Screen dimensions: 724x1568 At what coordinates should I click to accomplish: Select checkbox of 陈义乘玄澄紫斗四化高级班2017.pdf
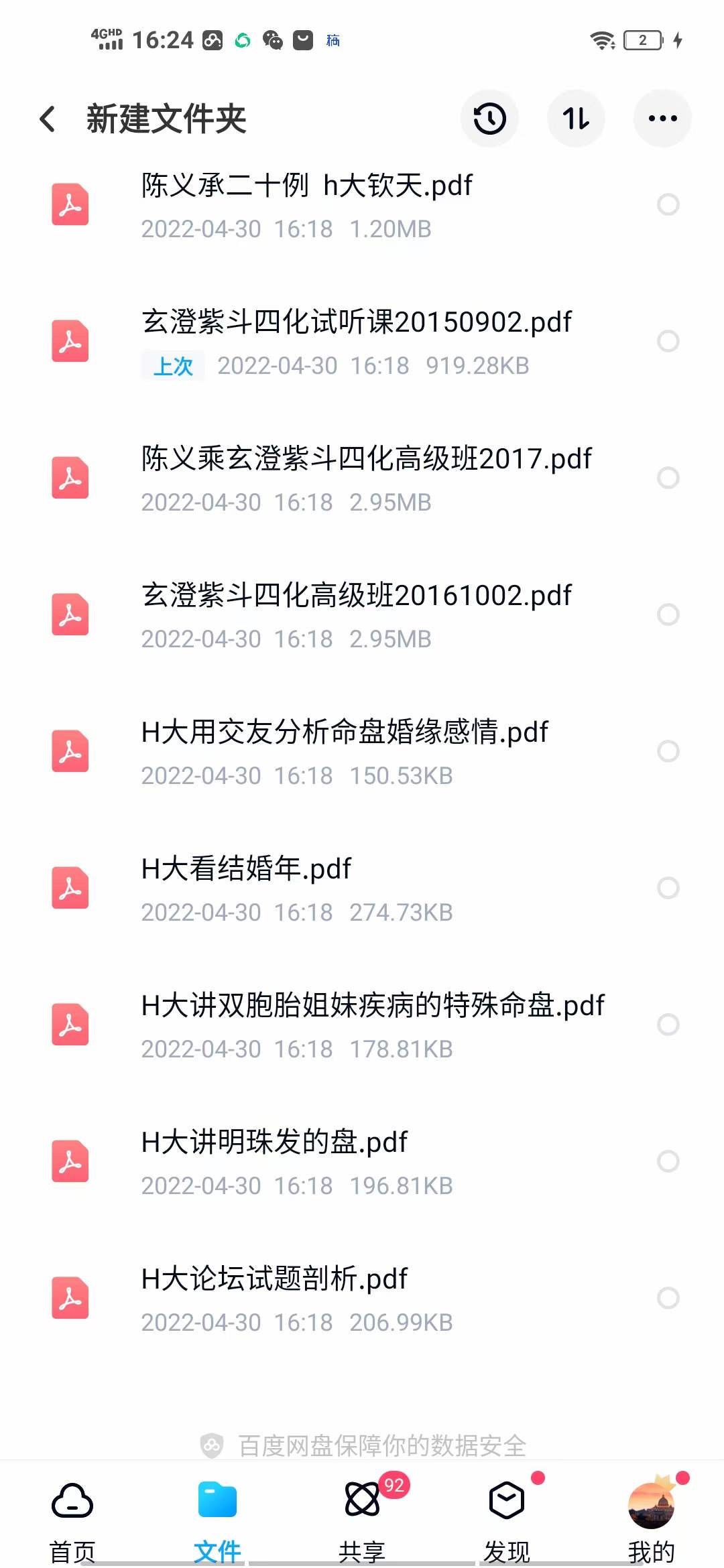(x=668, y=478)
